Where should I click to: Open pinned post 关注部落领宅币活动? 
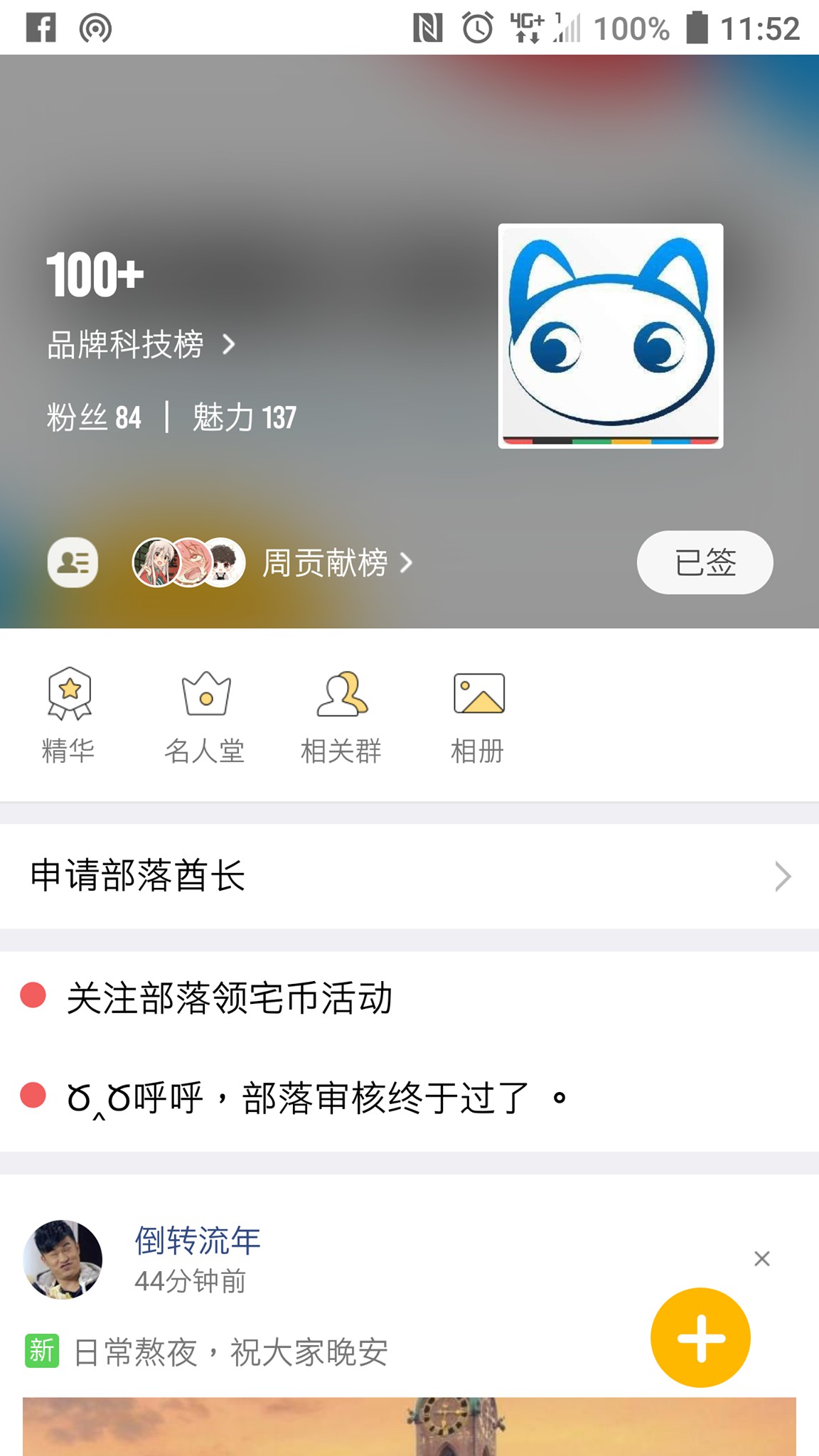[x=229, y=997]
